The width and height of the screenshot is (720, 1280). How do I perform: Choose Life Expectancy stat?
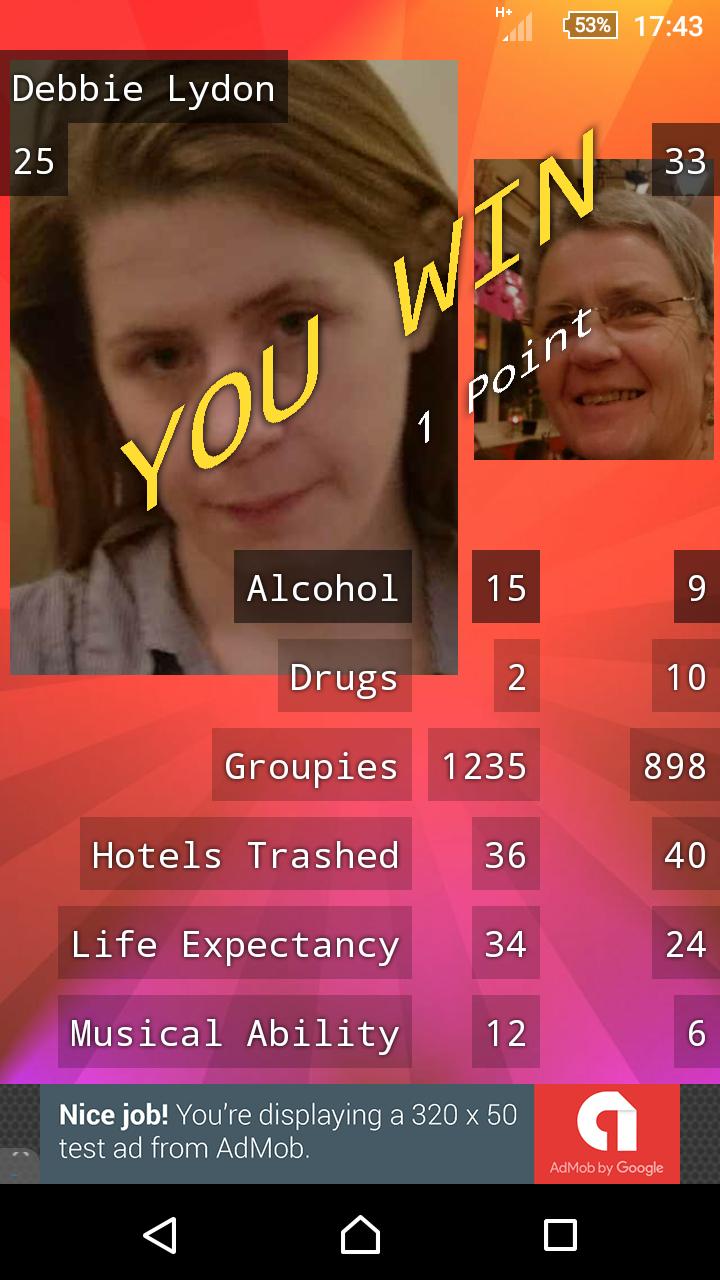(234, 943)
